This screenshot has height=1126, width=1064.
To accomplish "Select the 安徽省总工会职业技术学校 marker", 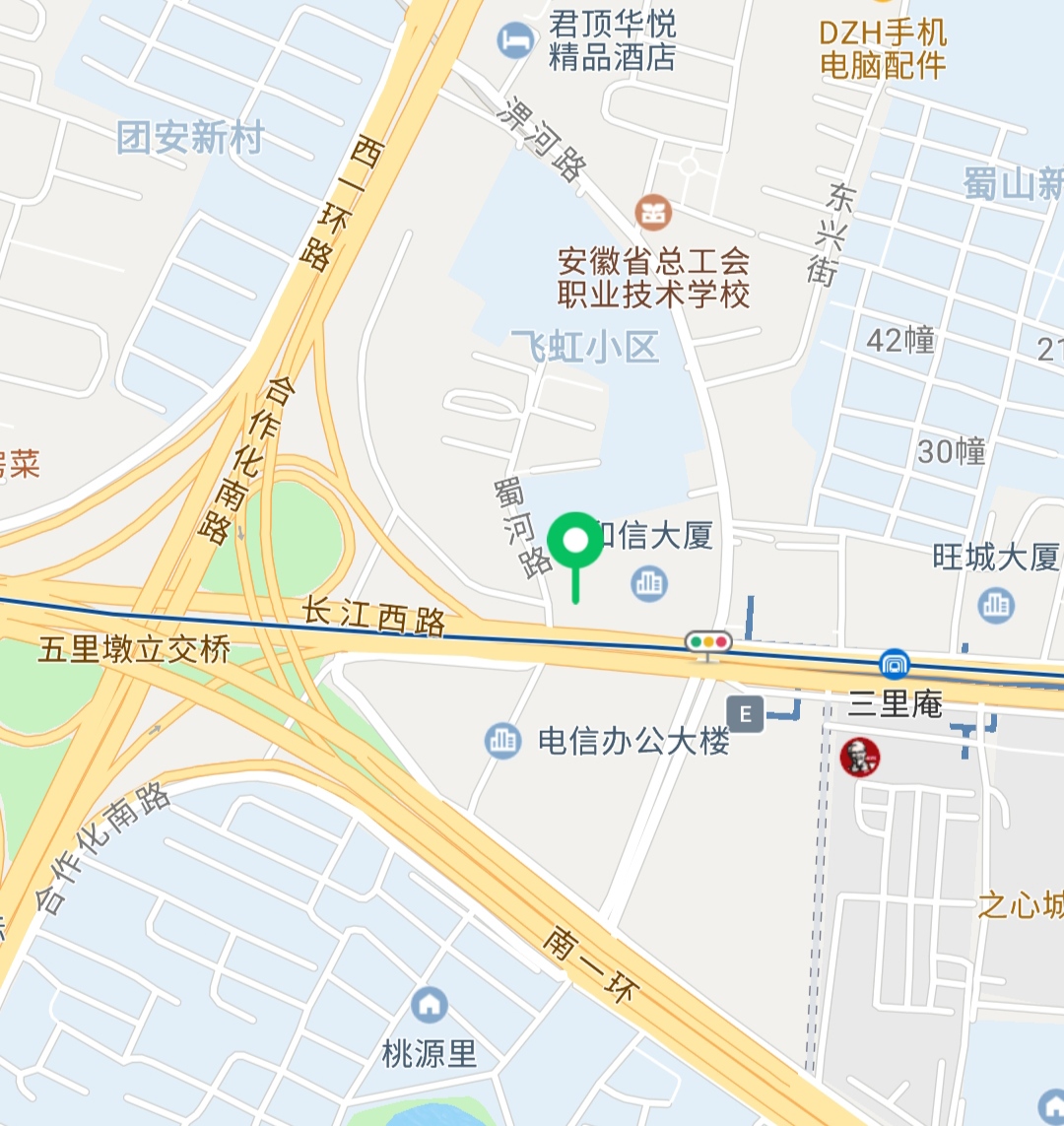I will [x=652, y=210].
